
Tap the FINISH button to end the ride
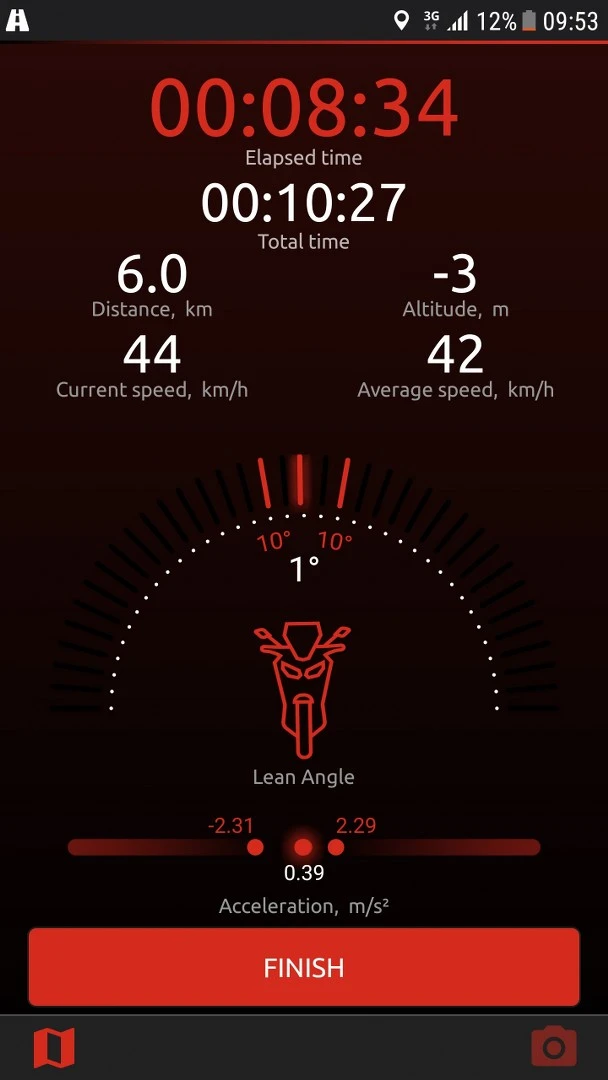pos(304,966)
